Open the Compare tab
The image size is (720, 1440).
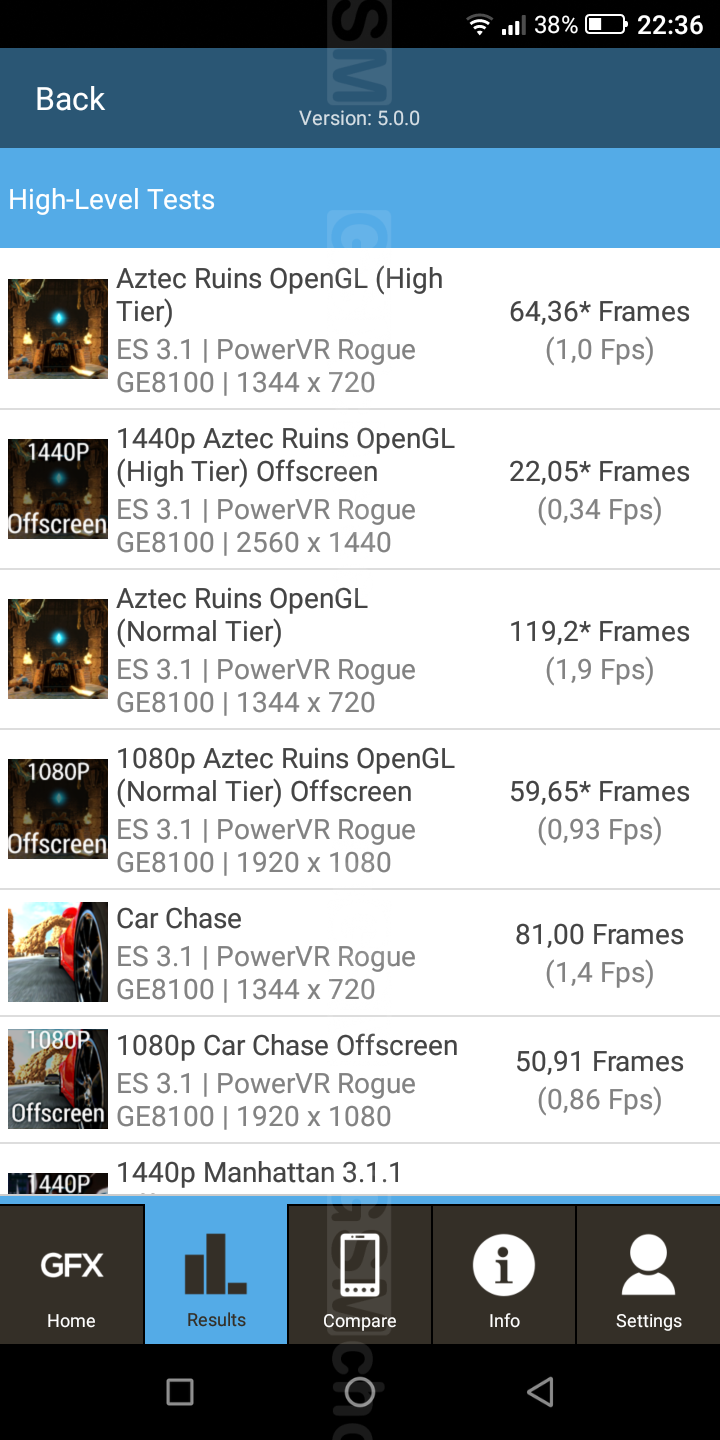359,1275
